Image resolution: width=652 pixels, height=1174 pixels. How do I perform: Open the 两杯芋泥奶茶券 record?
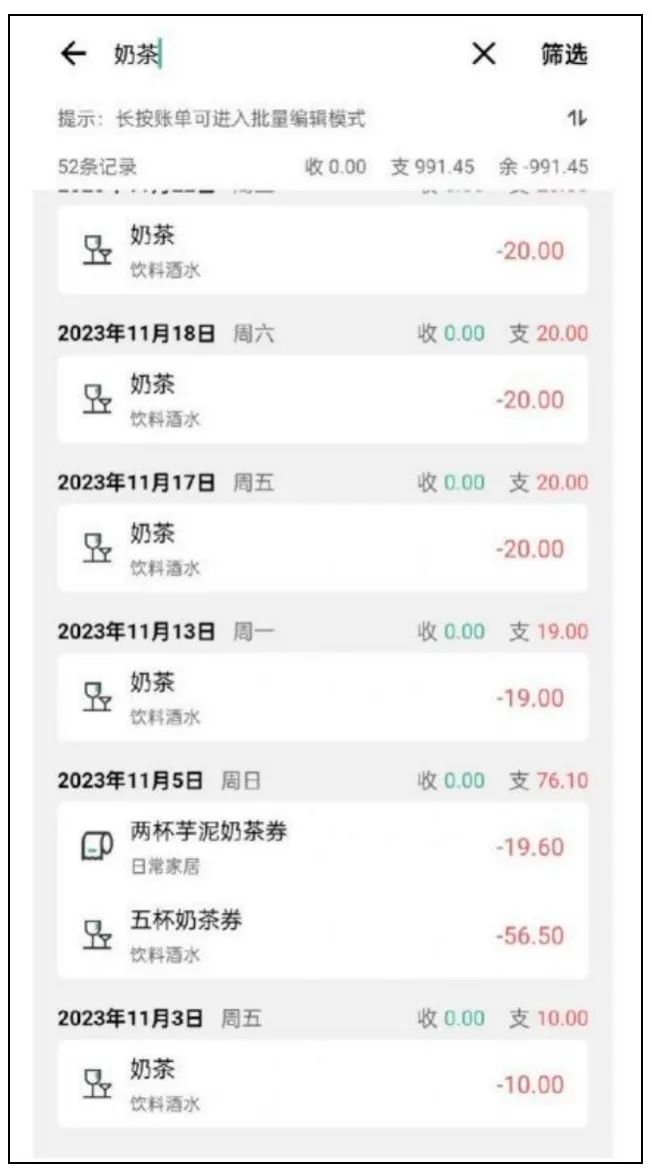[322, 846]
